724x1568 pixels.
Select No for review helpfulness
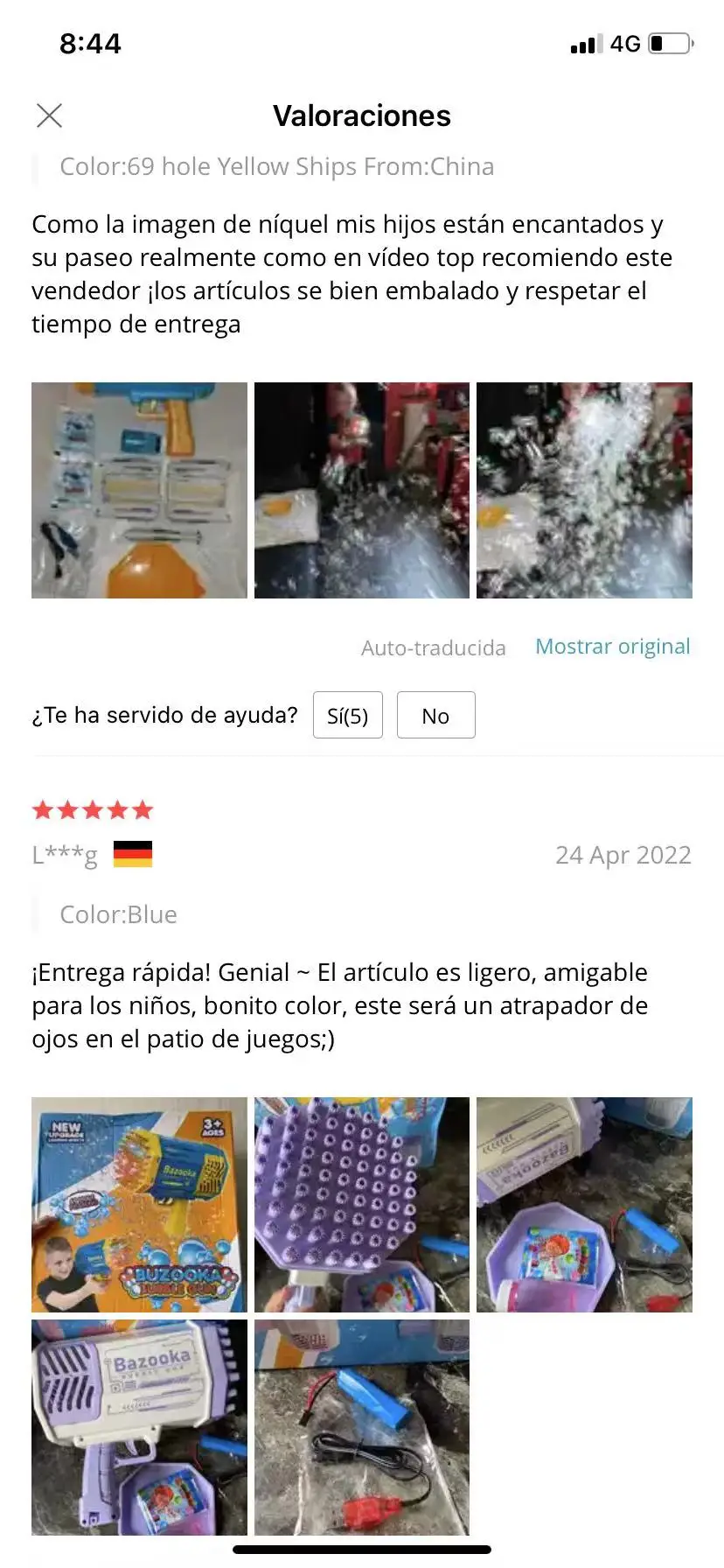[435, 715]
